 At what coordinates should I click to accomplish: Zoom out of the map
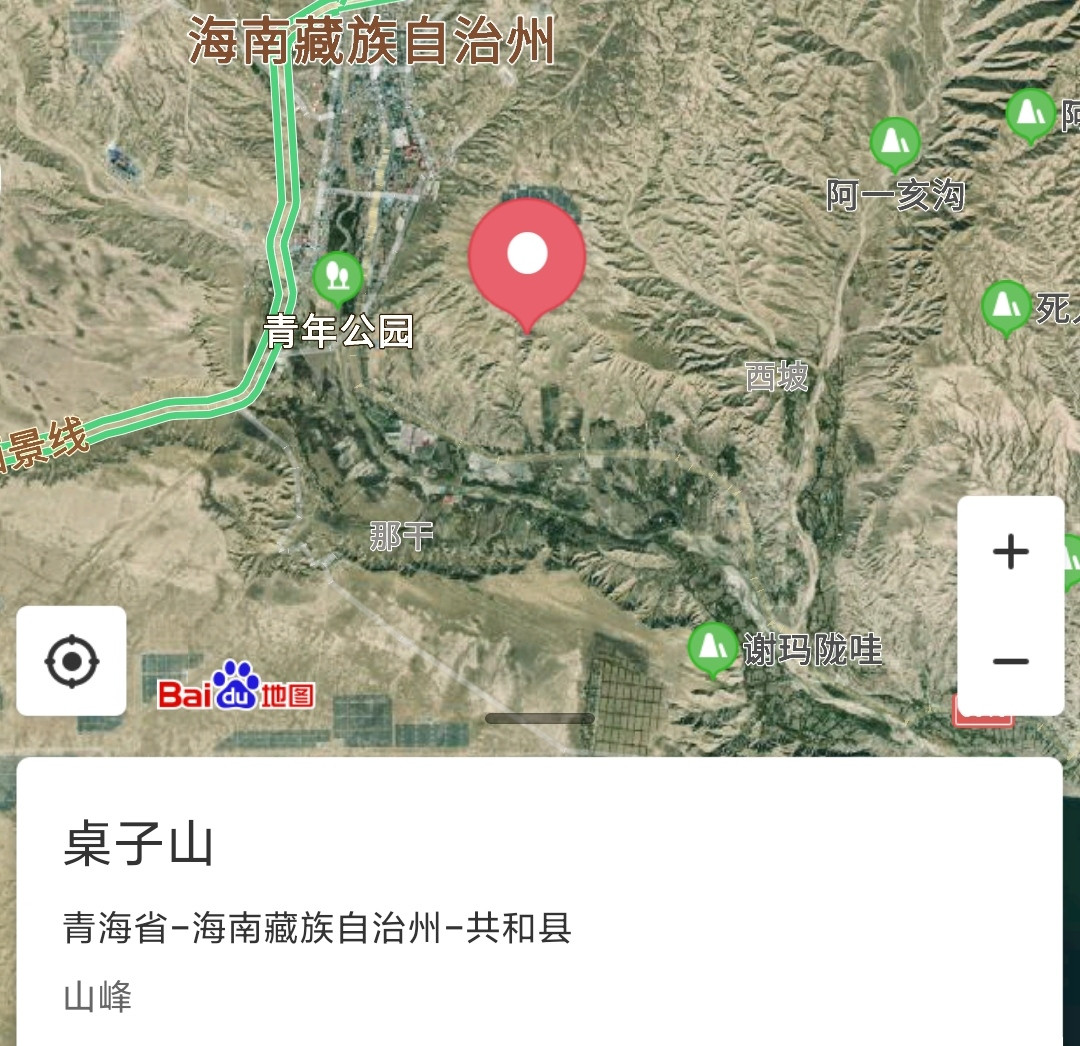coord(1010,661)
